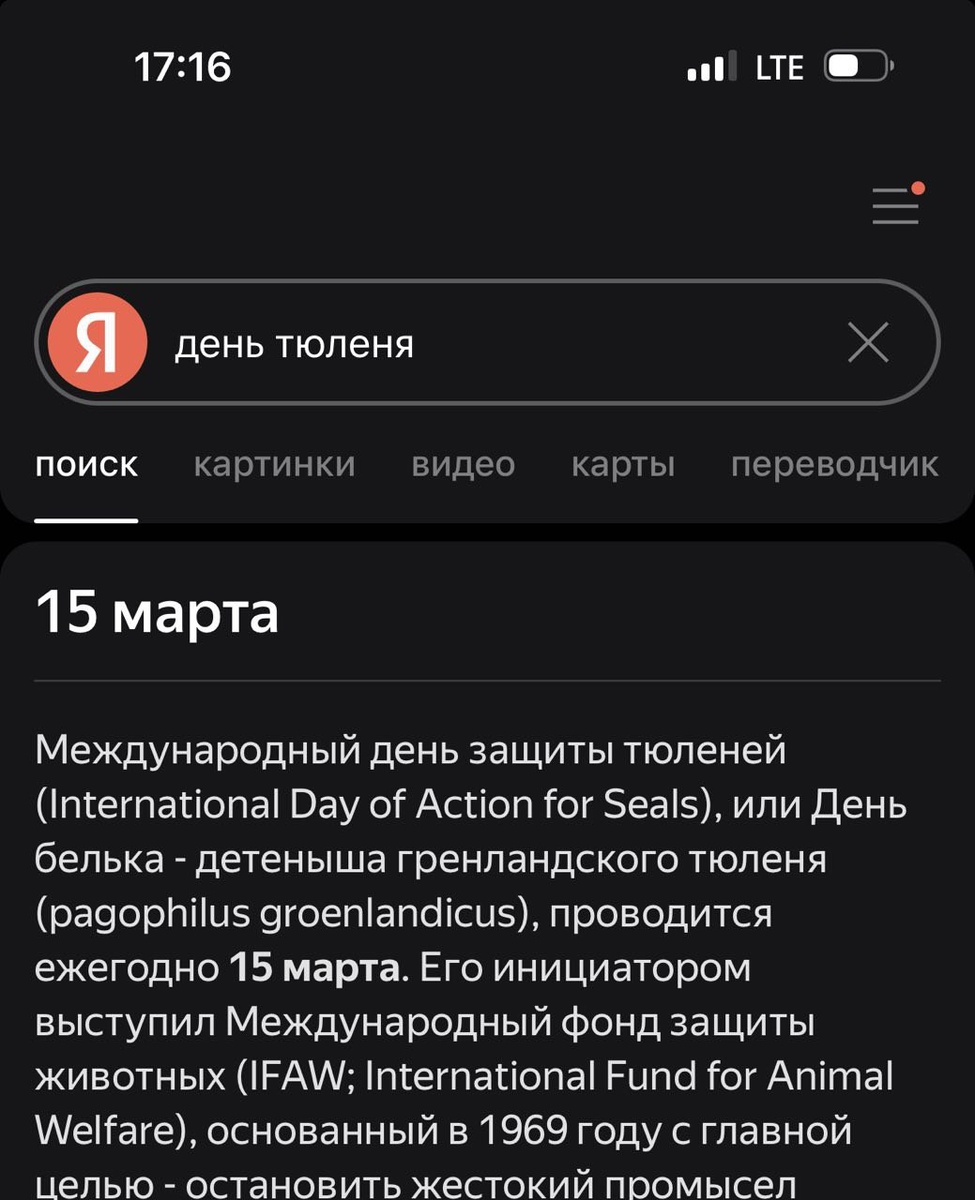Tap the search field containing день тюленя

[x=487, y=343]
